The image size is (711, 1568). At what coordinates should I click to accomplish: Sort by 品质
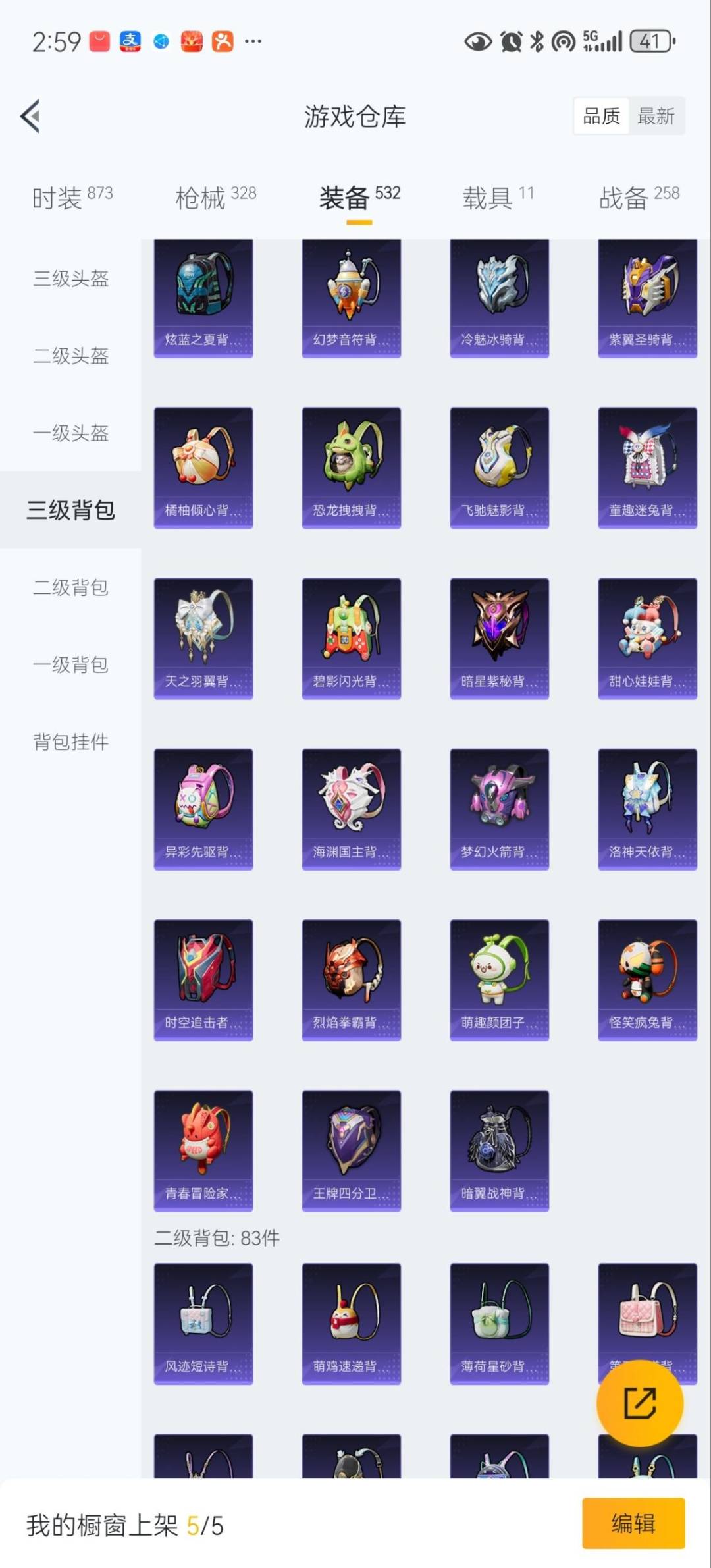[601, 117]
